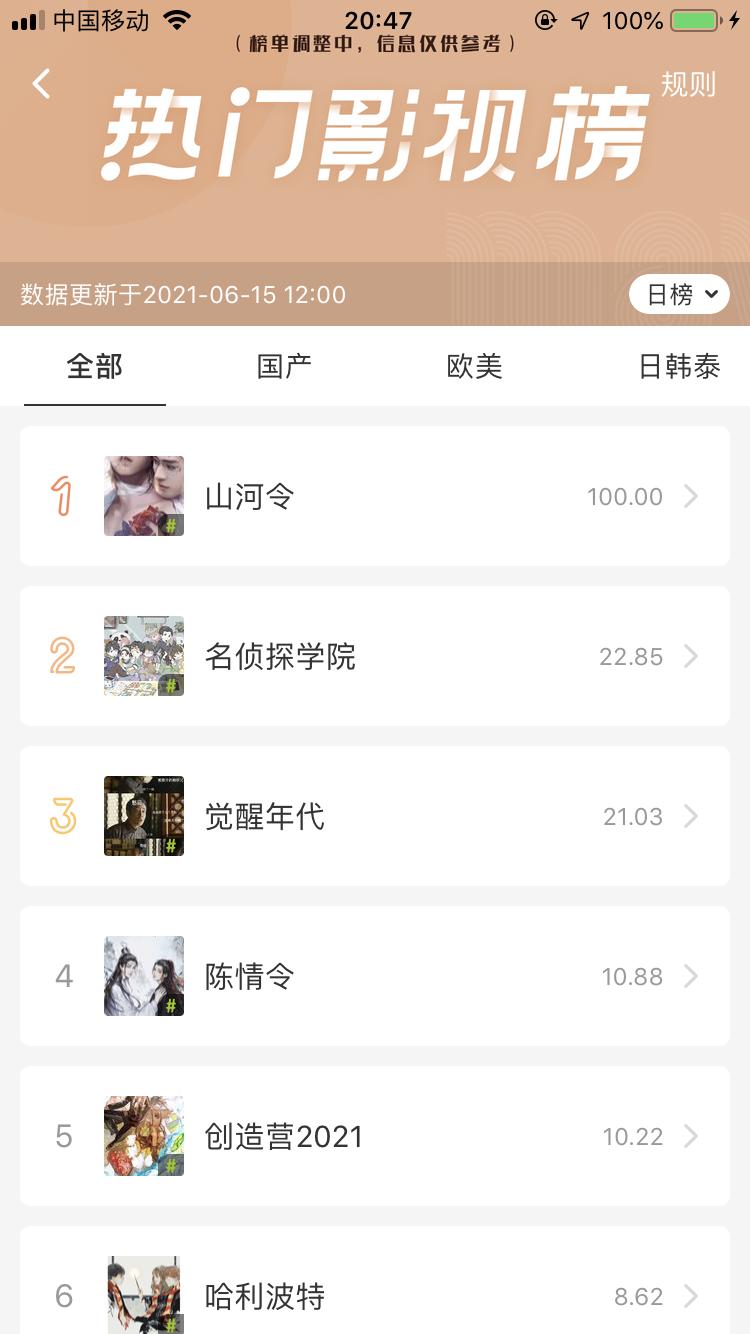Open the 山河令 ranking entry

point(375,496)
